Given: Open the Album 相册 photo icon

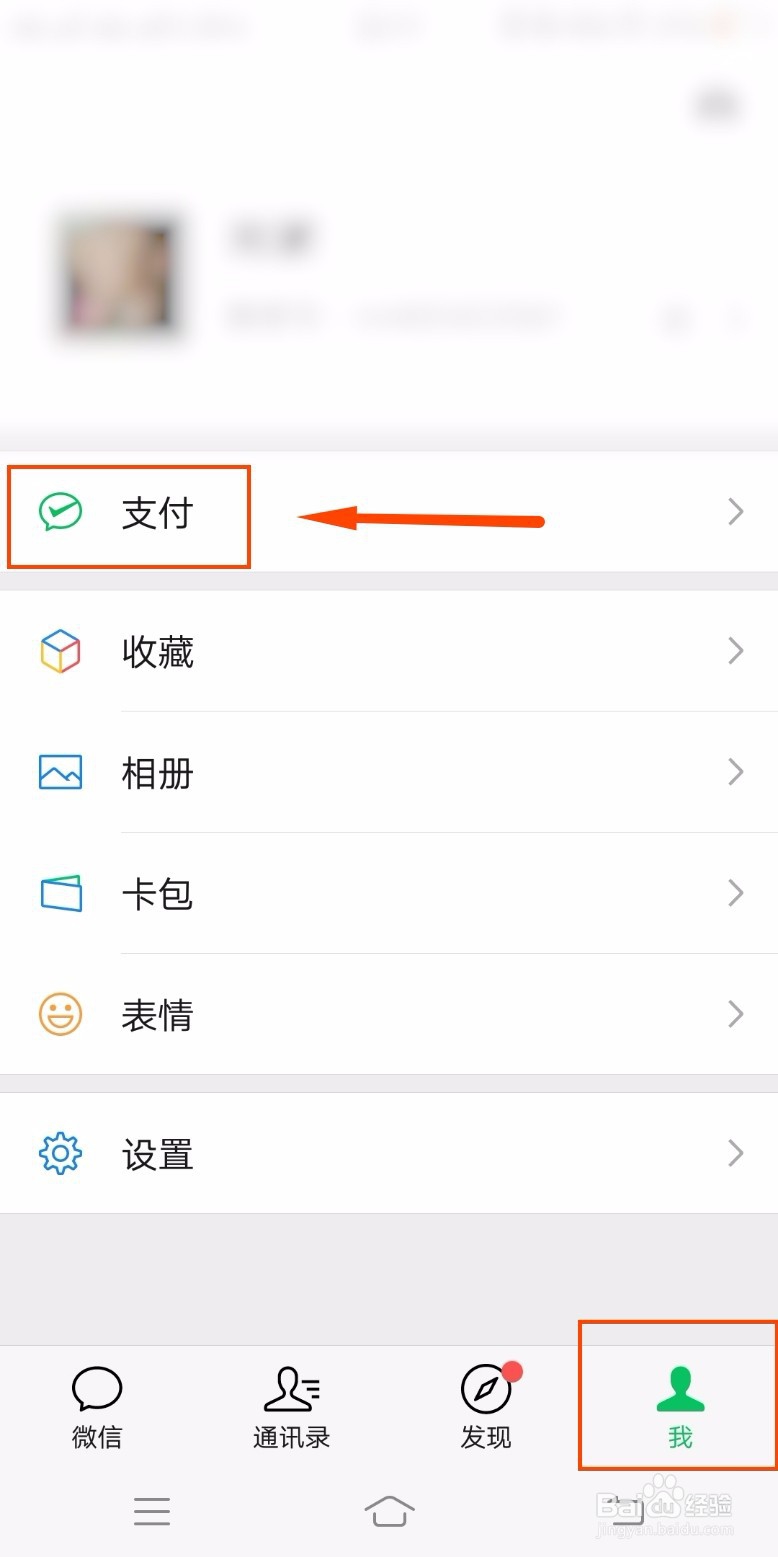Looking at the screenshot, I should [x=60, y=773].
